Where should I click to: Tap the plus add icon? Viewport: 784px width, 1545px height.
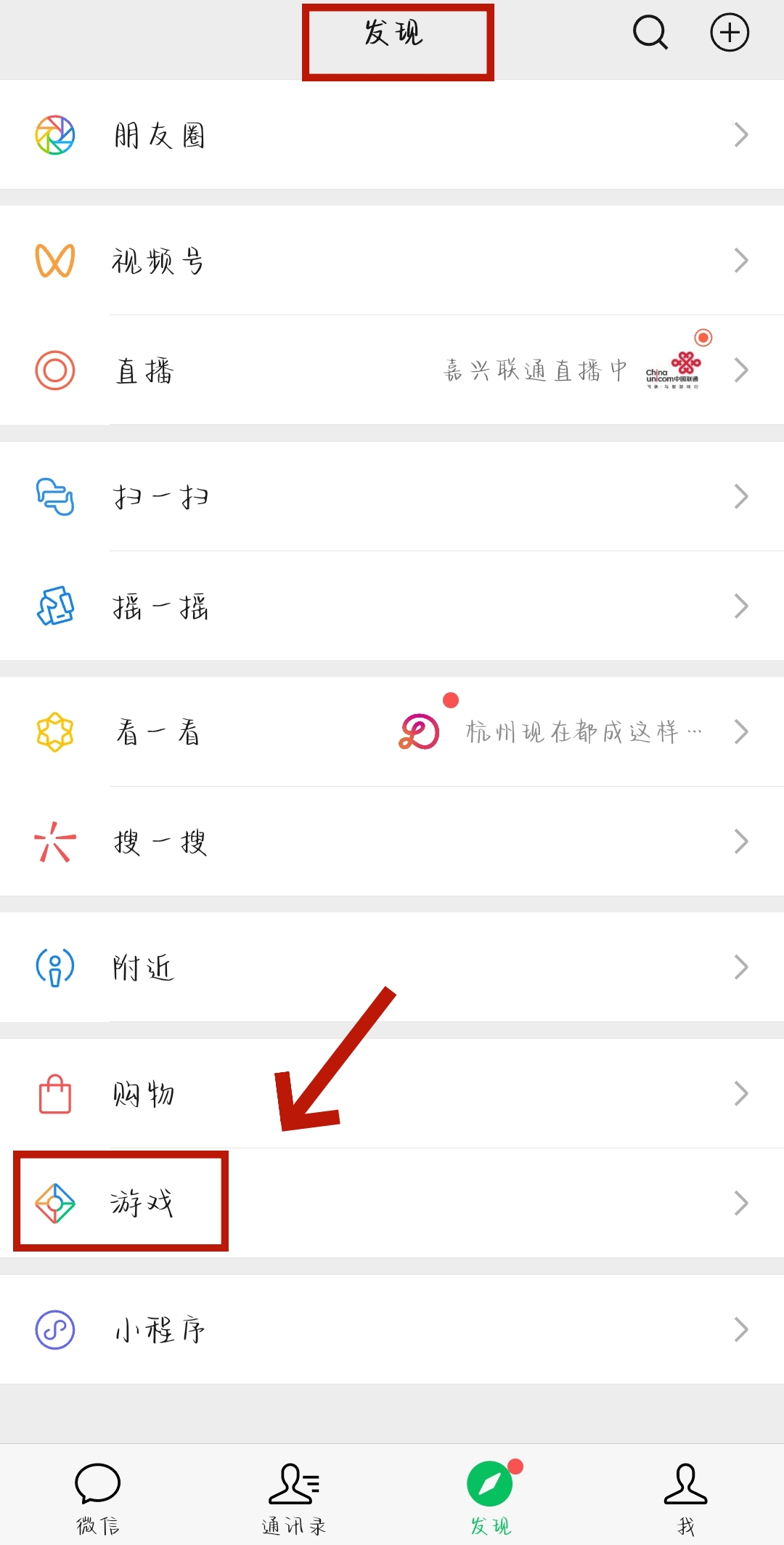tap(729, 33)
